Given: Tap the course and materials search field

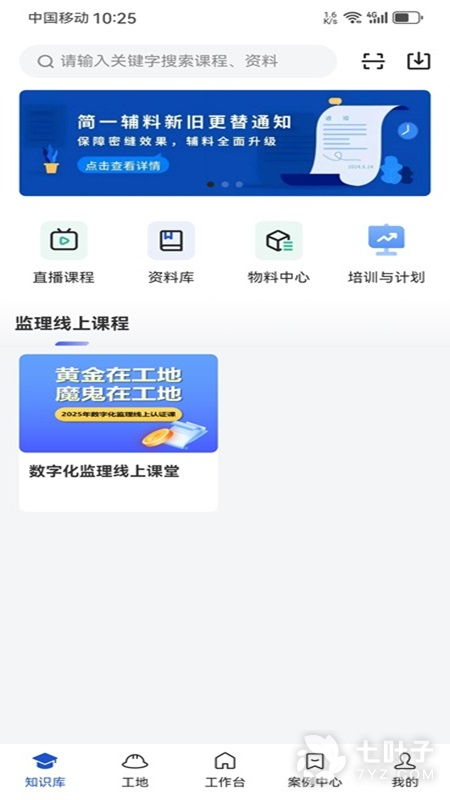Looking at the screenshot, I should [178, 61].
